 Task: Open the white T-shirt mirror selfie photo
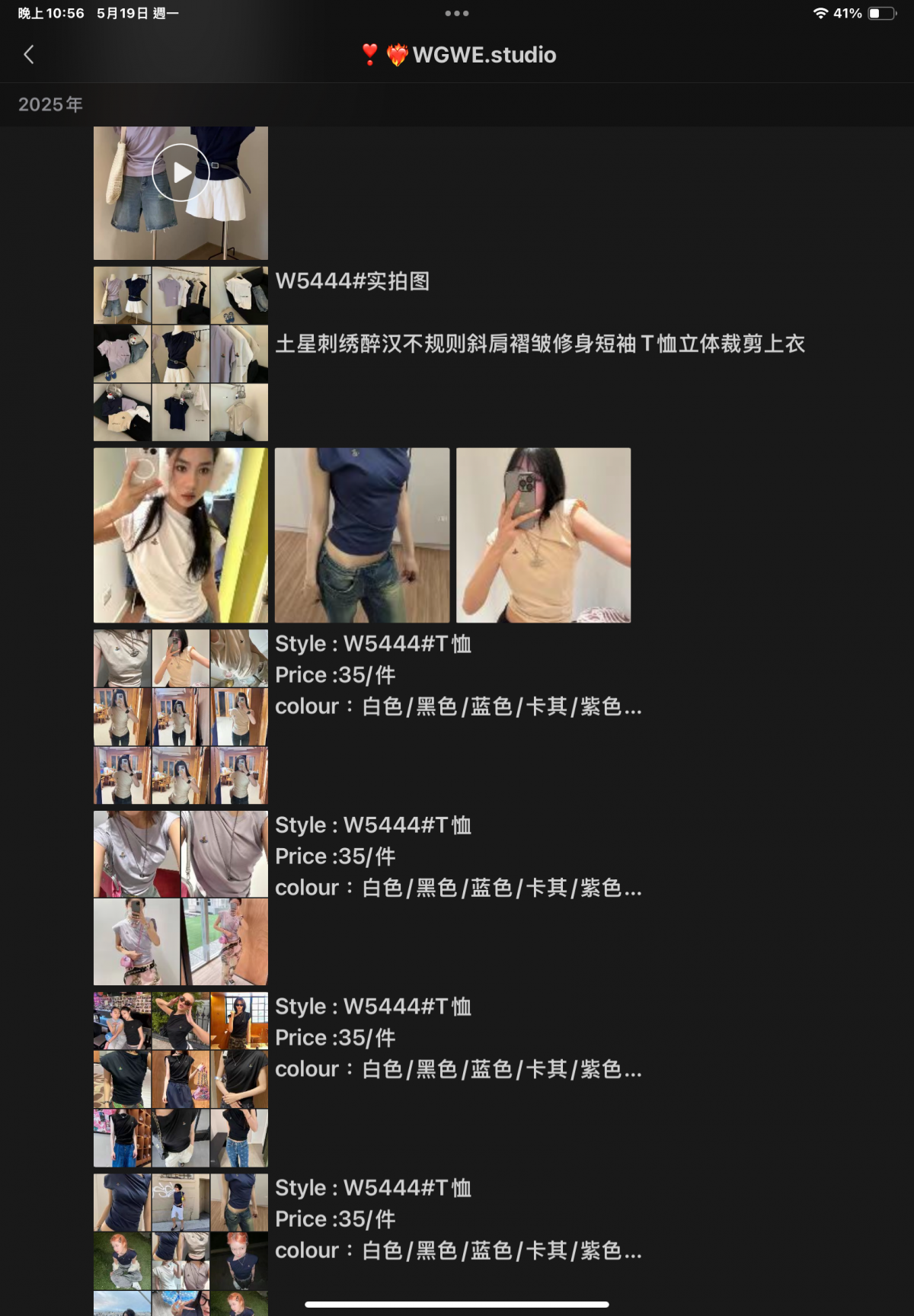pos(181,535)
